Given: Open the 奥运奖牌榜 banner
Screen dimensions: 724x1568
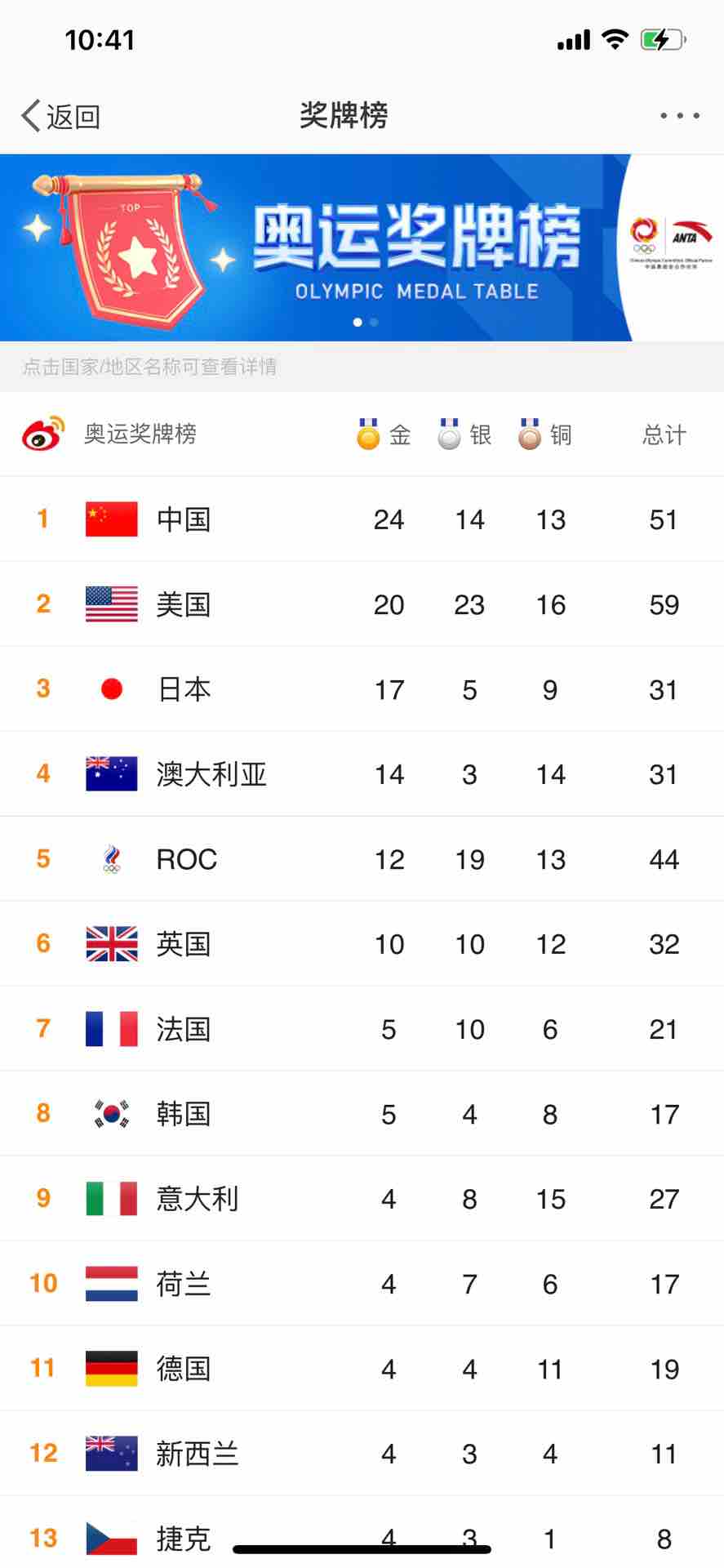Looking at the screenshot, I should point(362,247).
